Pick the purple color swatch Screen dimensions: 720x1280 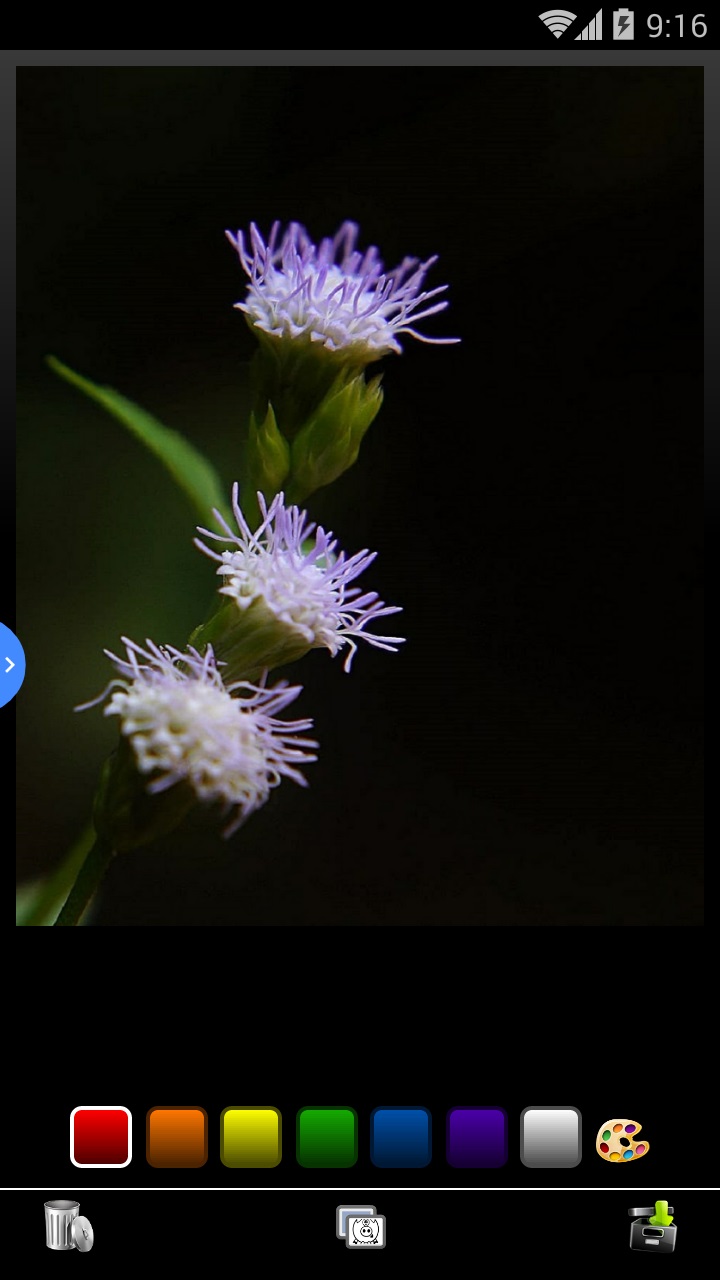tap(476, 1137)
